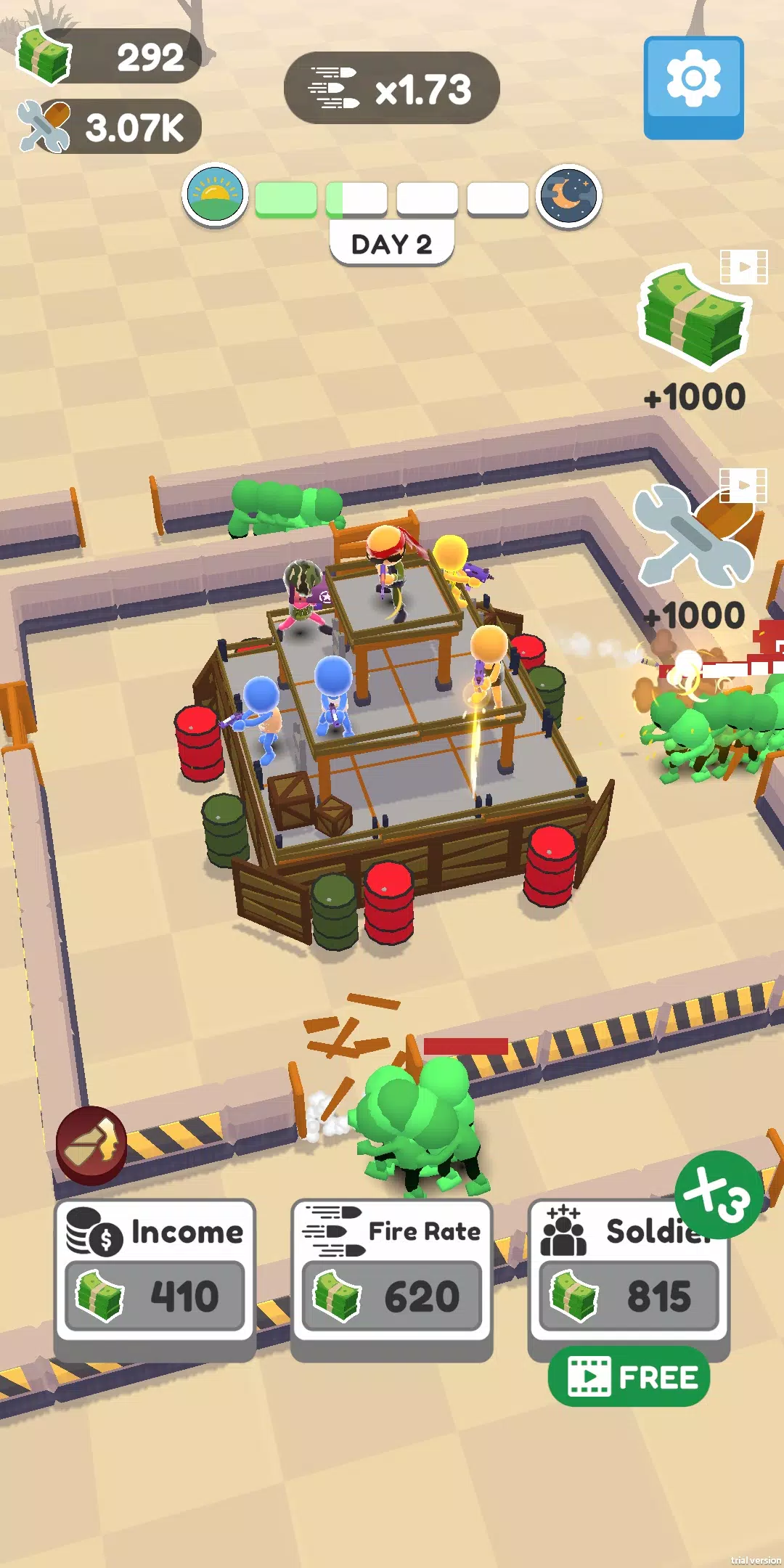The image size is (784, 1568).
Task: Upgrade Income for 410 cash
Action: coord(155,1279)
